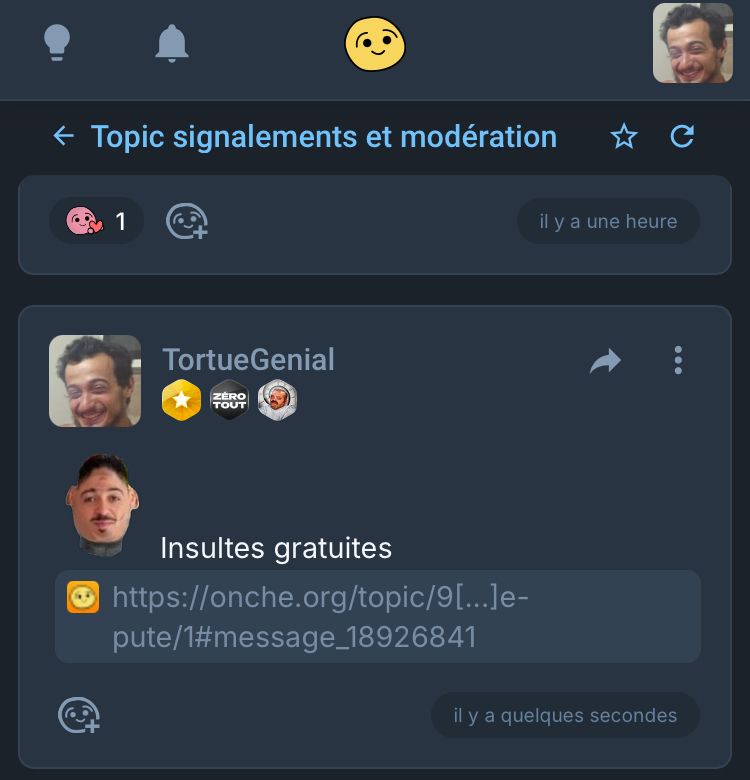The height and width of the screenshot is (780, 750).
Task: Tap the emoji reaction with count 1
Action: pyautogui.click(x=96, y=221)
